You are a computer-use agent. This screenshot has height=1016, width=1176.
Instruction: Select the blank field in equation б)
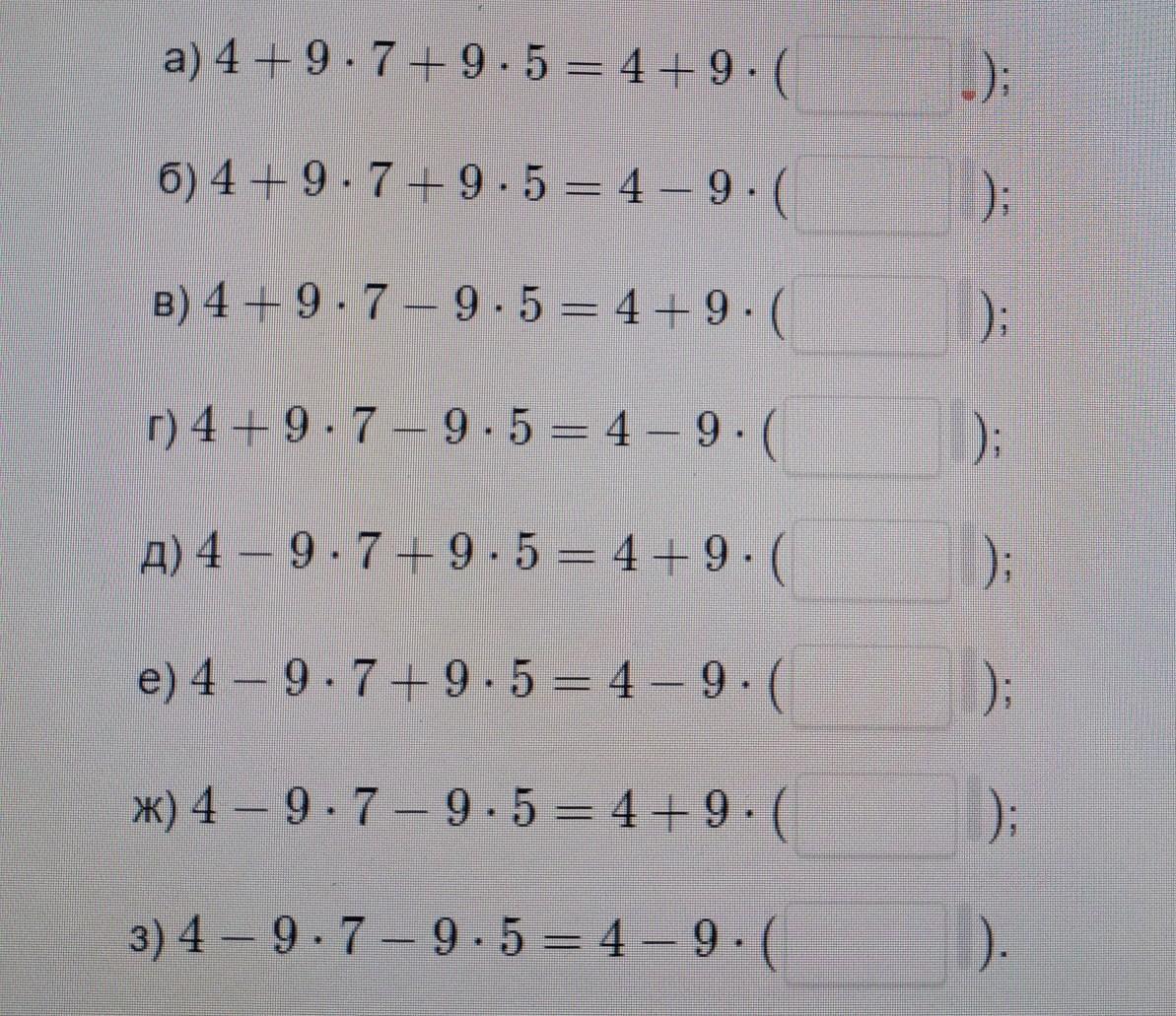(x=873, y=197)
